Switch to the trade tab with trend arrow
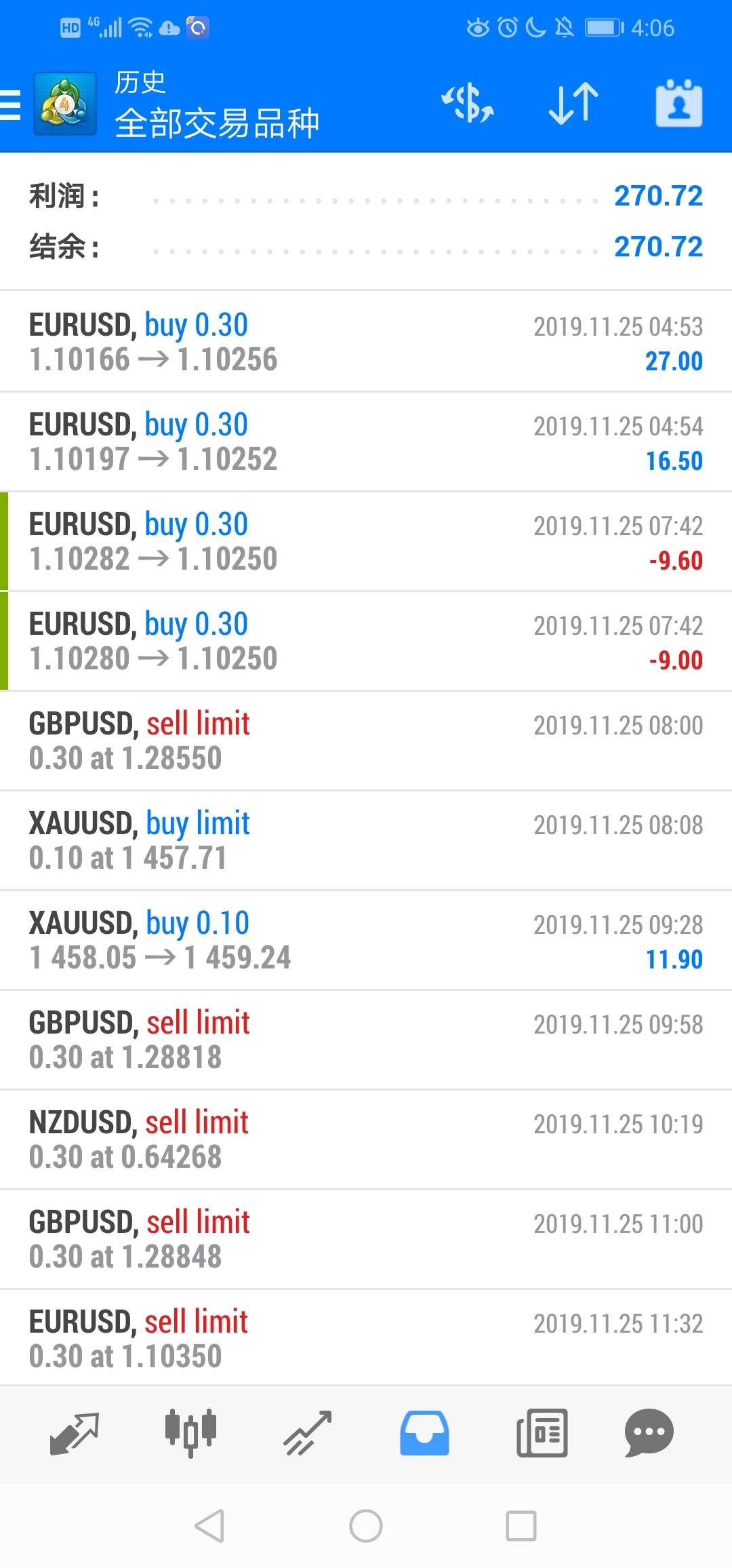Screen dimensions: 732x1568 click(x=308, y=1433)
